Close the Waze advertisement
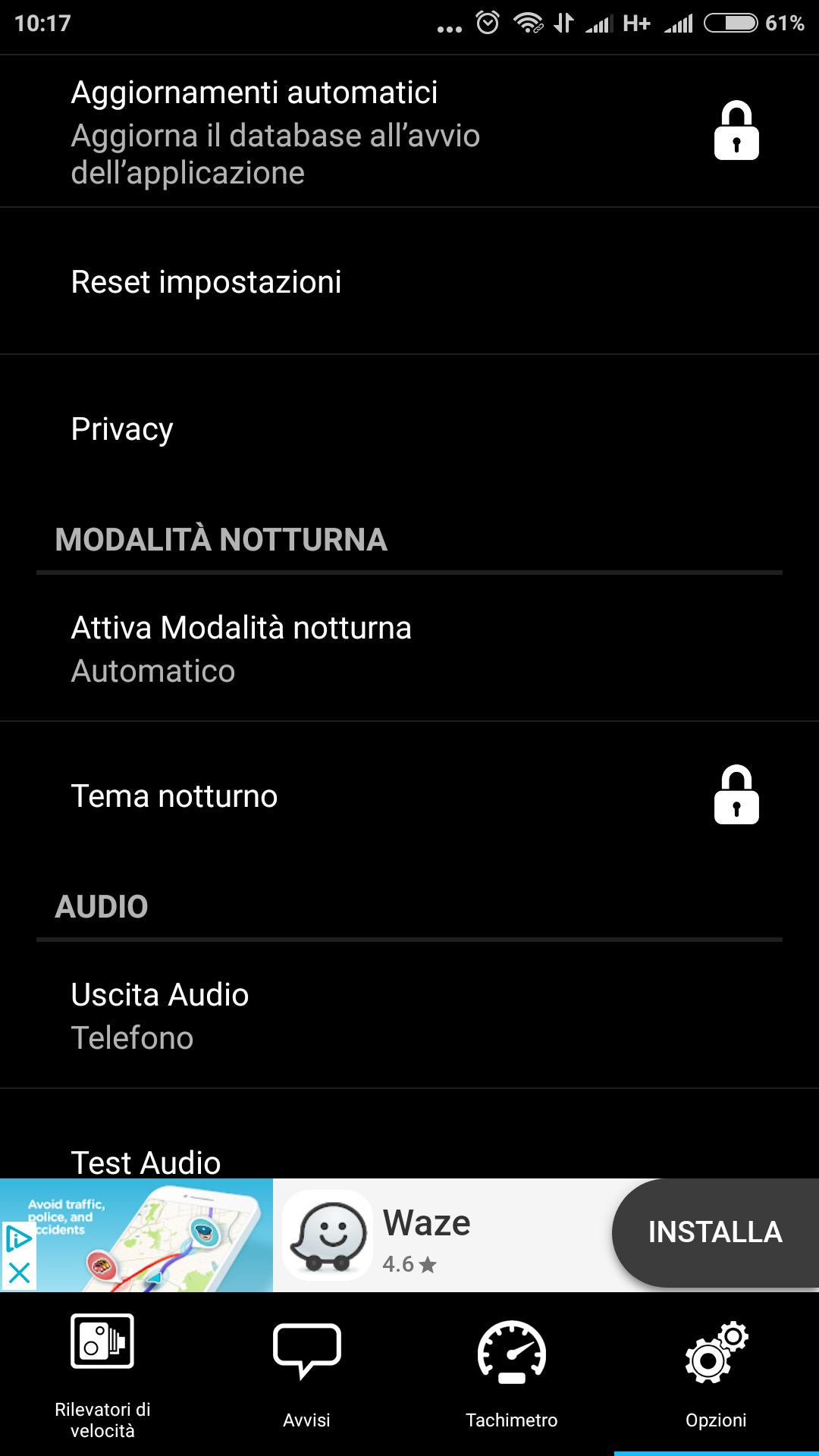819x1456 pixels. (19, 1273)
